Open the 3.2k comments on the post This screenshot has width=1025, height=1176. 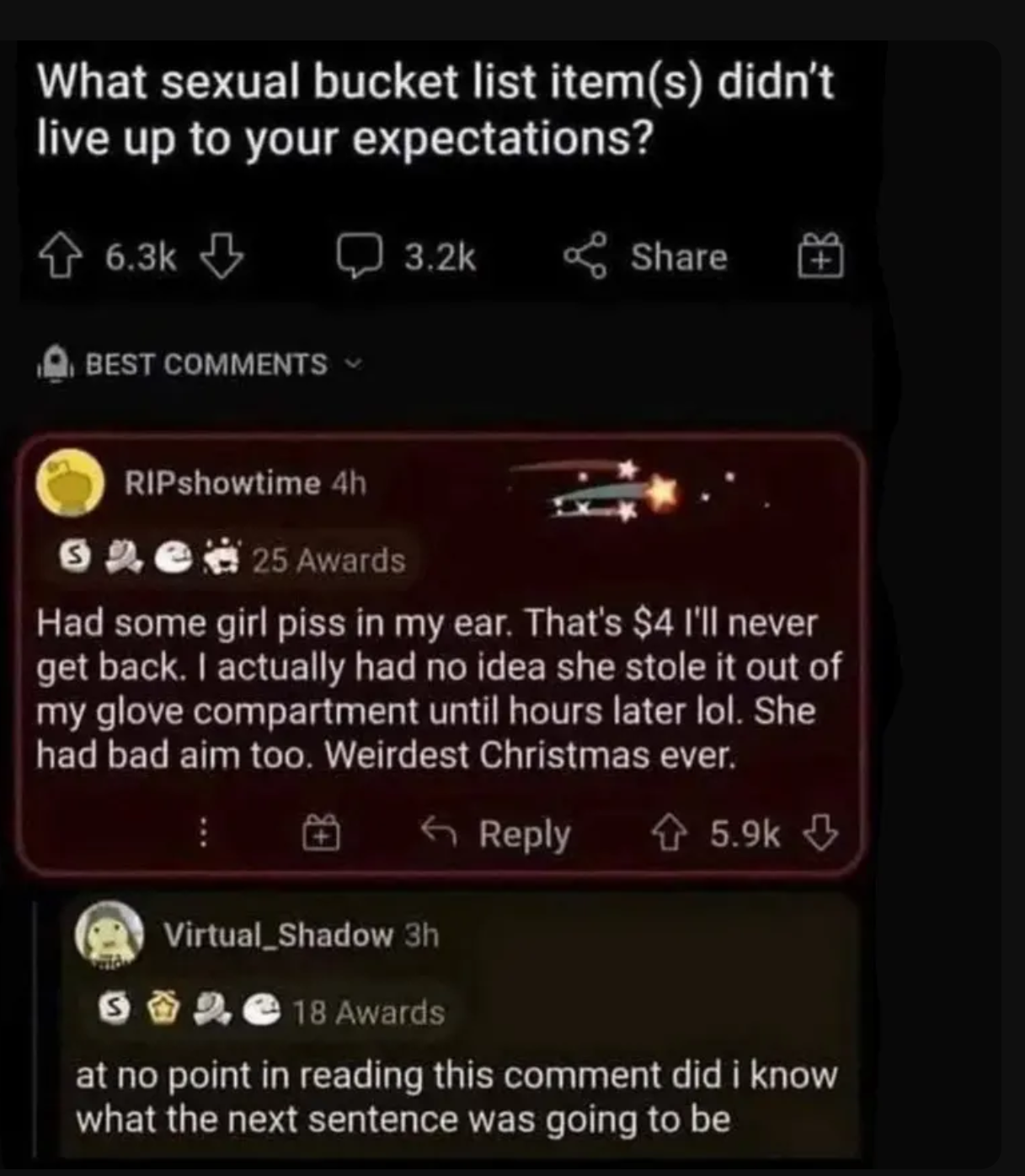(x=406, y=258)
